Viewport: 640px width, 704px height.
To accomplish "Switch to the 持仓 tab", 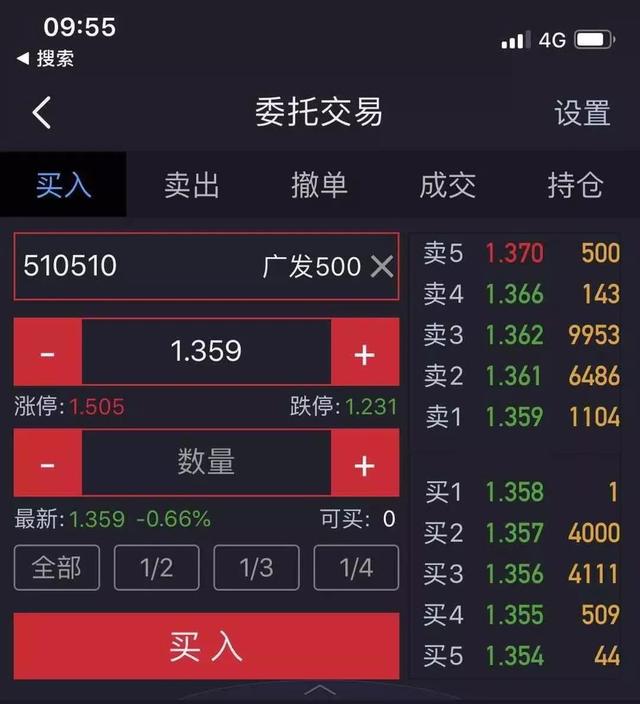I will click(575, 185).
